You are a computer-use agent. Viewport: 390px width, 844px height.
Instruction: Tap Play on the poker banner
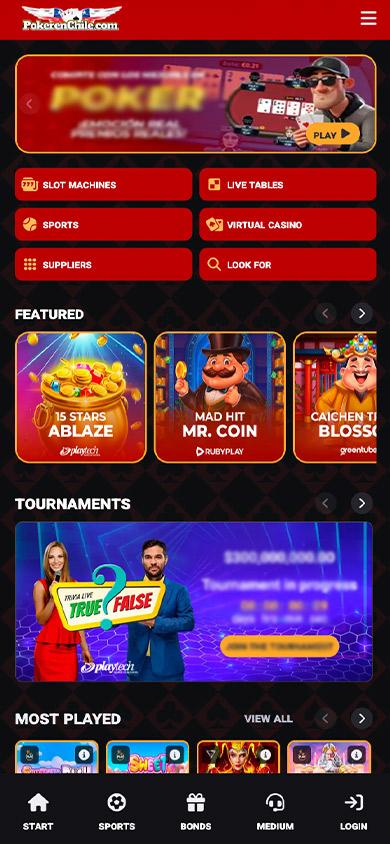tap(332, 134)
